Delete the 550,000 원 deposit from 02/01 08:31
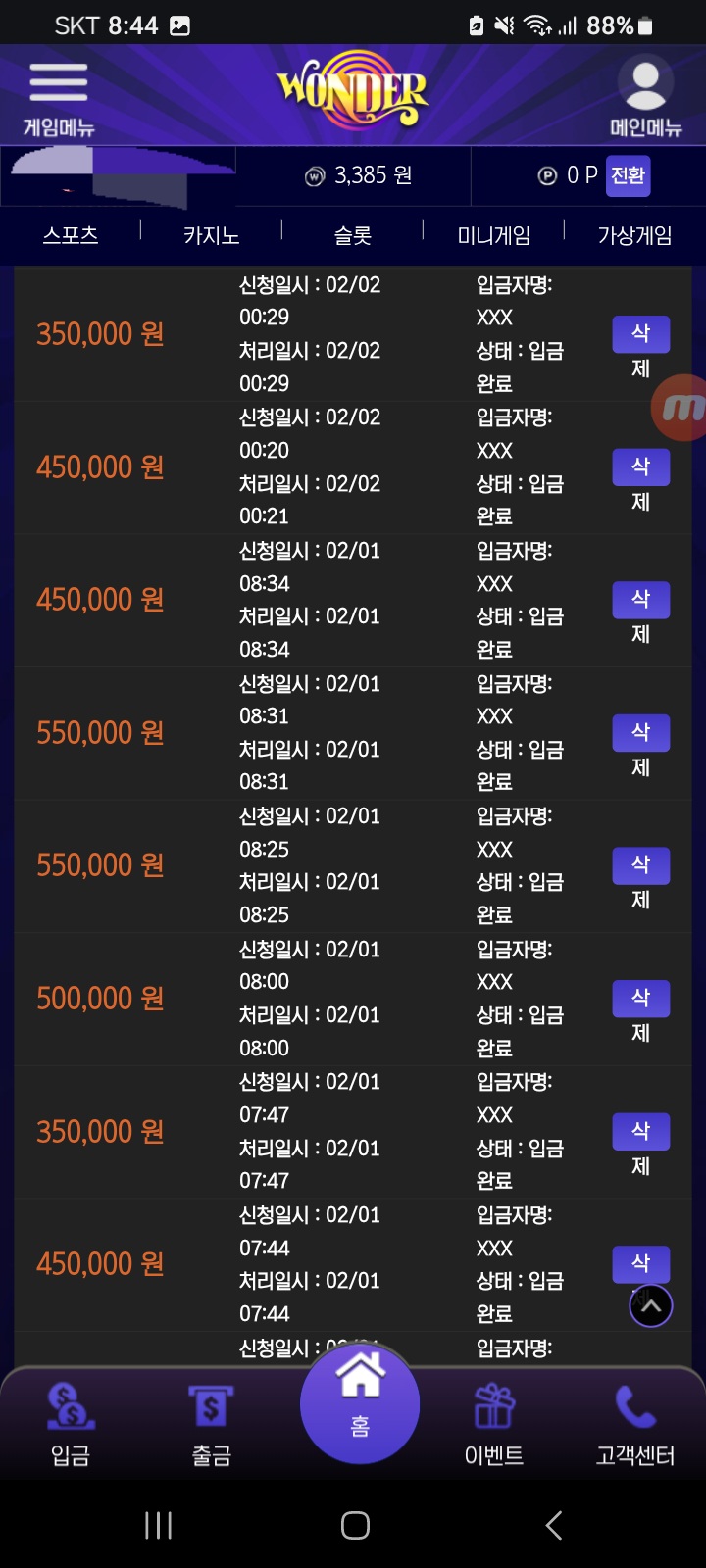The height and width of the screenshot is (1568, 706). pyautogui.click(x=641, y=732)
